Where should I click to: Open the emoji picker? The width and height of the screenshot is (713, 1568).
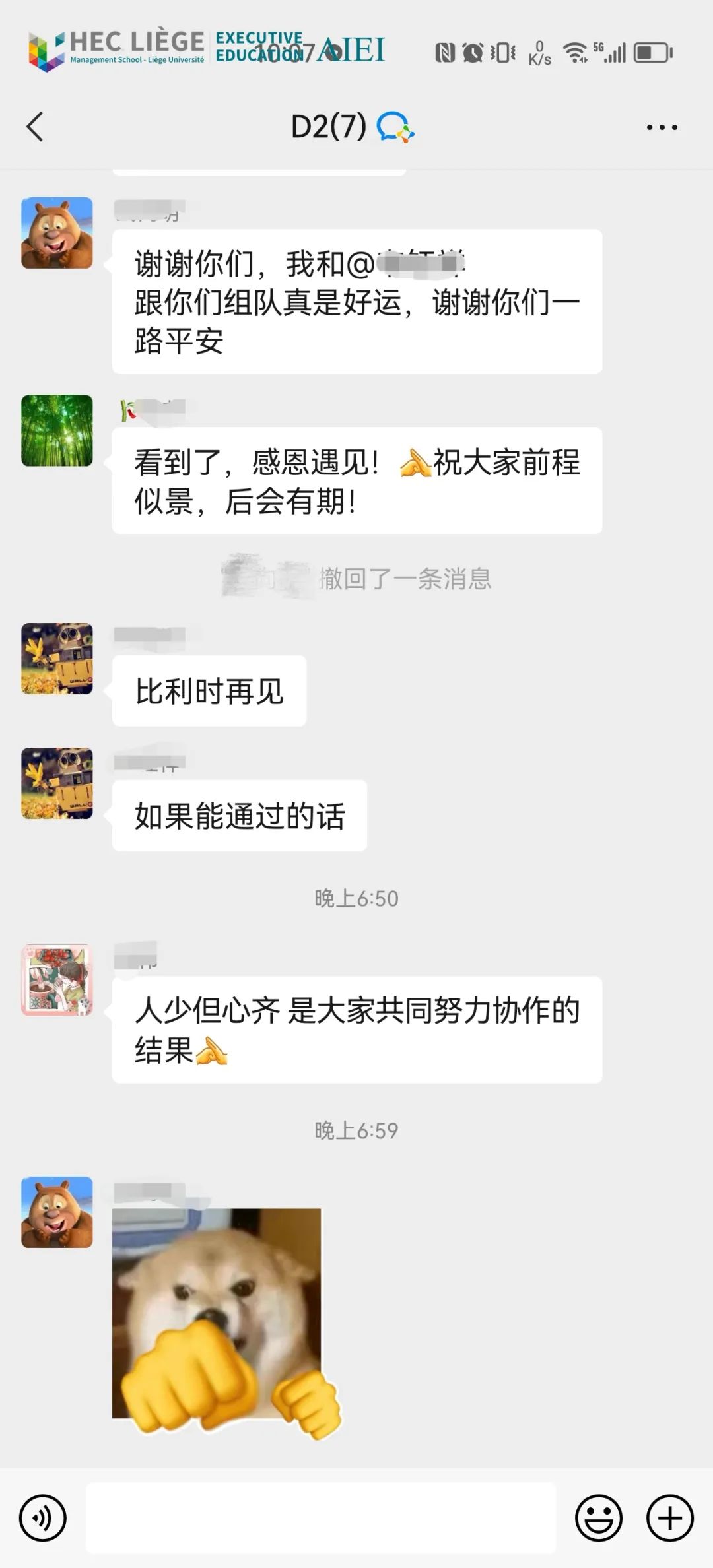(598, 1518)
